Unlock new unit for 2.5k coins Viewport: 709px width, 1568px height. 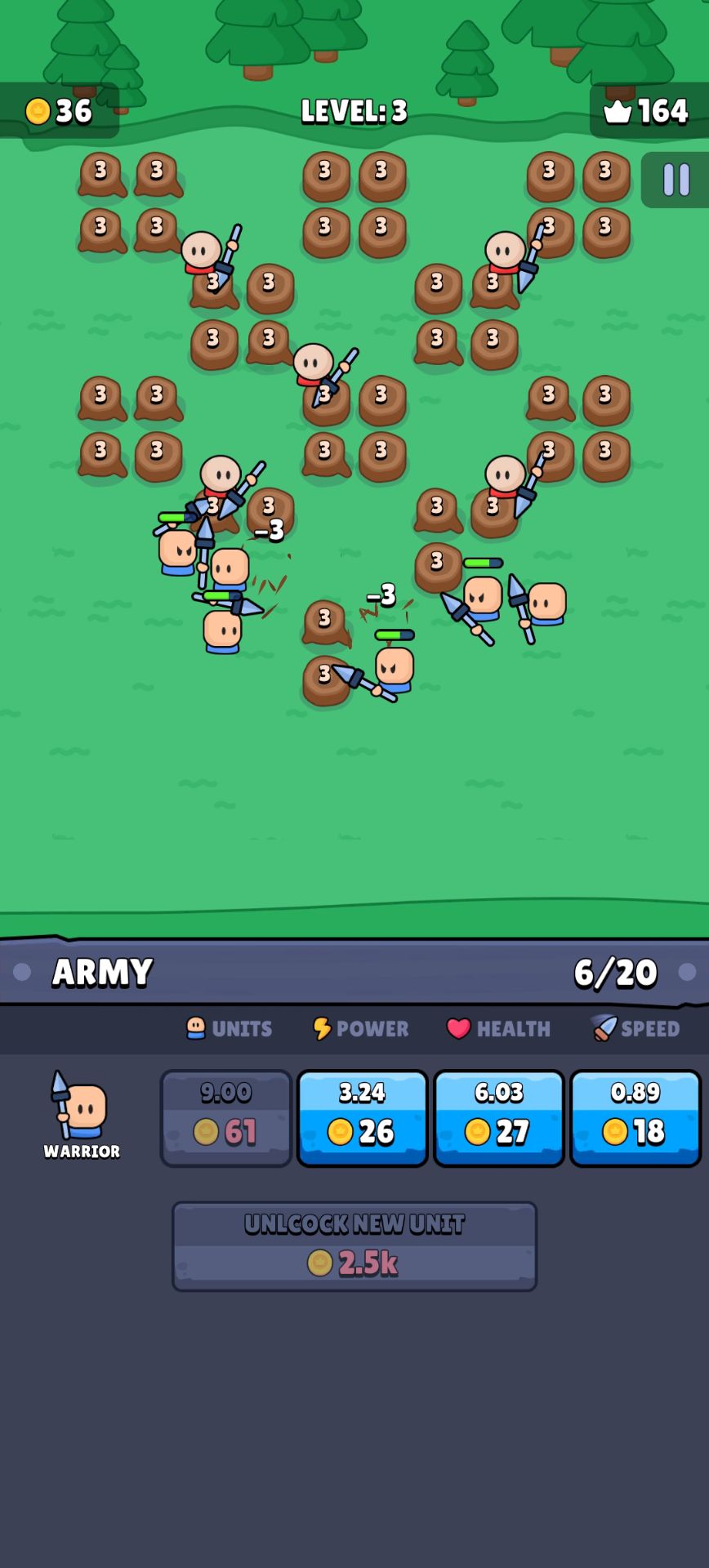point(354,1245)
